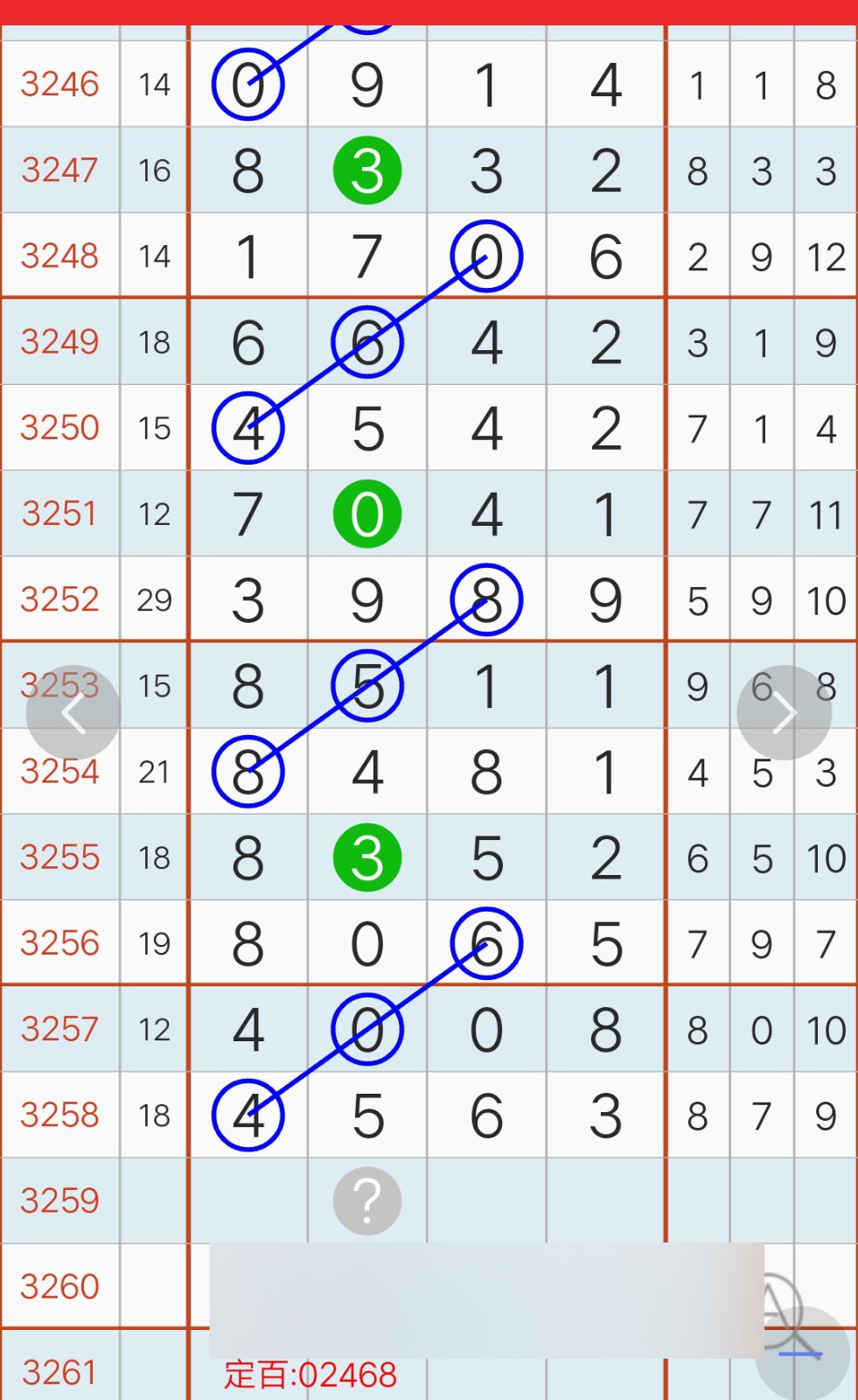
Task: Click the blue circled 6 in row 3256
Action: (486, 943)
